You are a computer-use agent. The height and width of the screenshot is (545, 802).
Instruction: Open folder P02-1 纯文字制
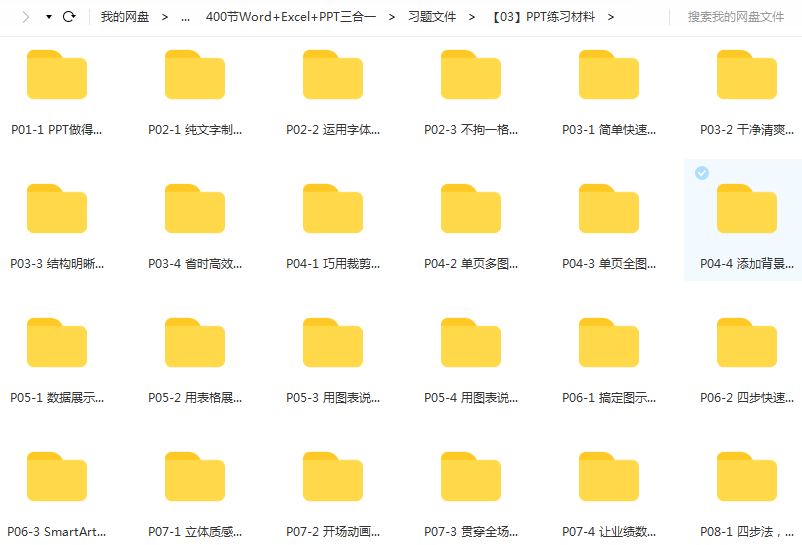click(195, 75)
